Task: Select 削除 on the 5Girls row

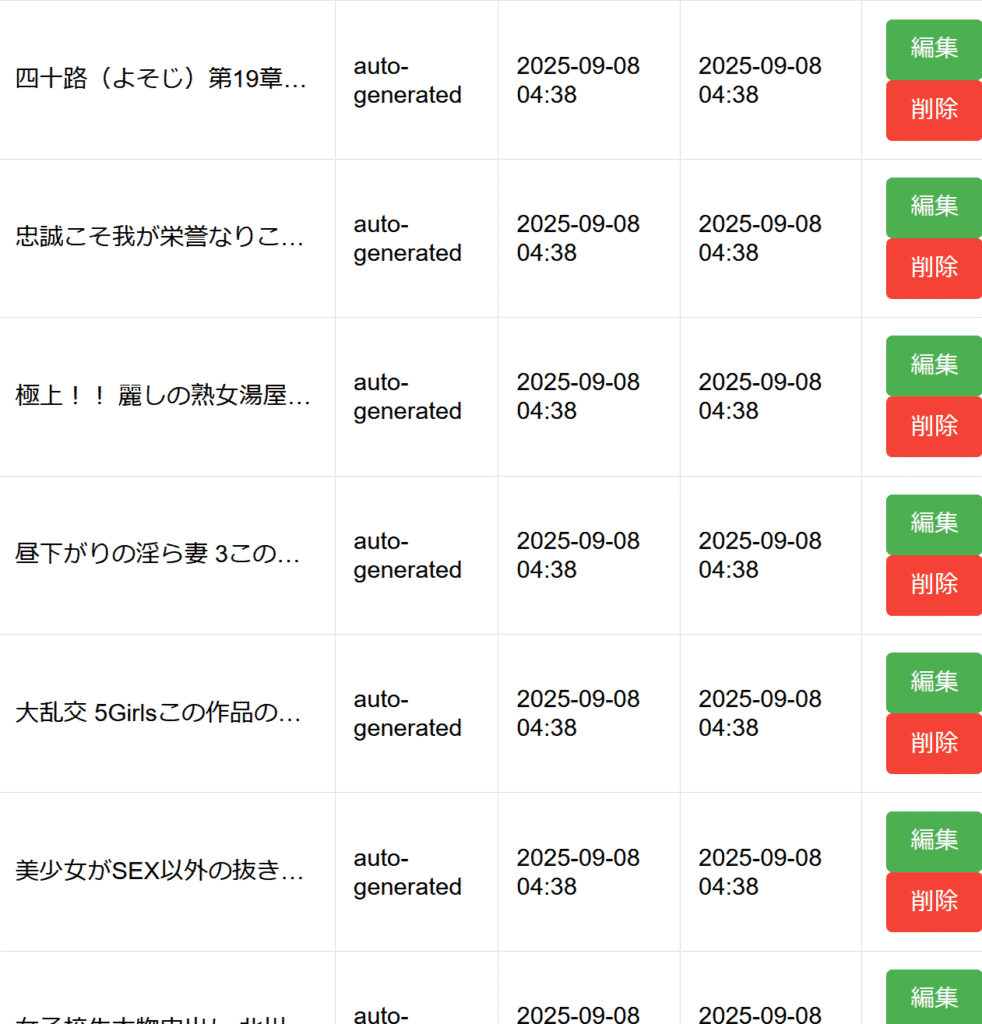Action: (933, 743)
